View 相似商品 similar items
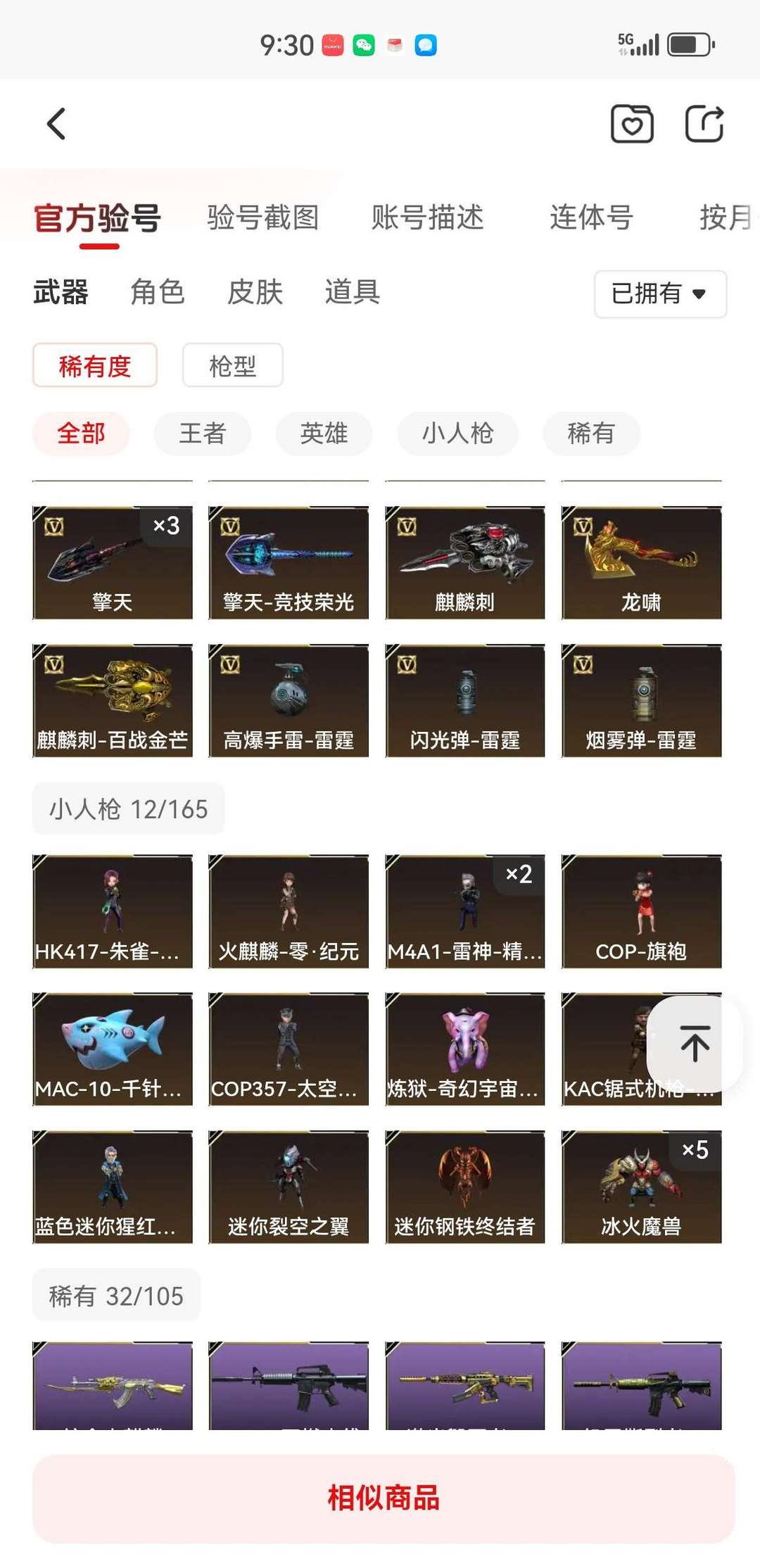This screenshot has width=760, height=1568. (x=384, y=1498)
